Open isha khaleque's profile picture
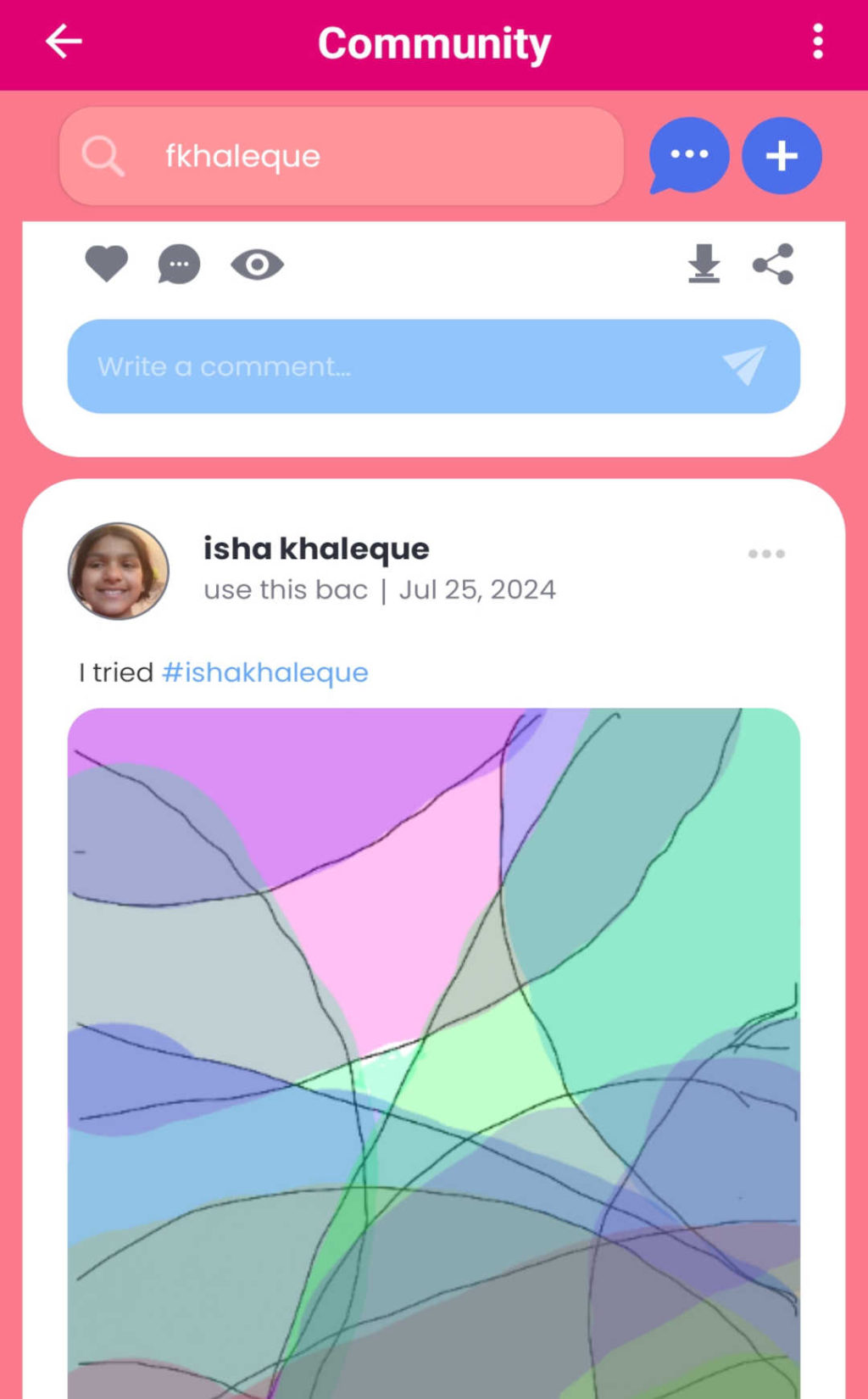 (119, 571)
